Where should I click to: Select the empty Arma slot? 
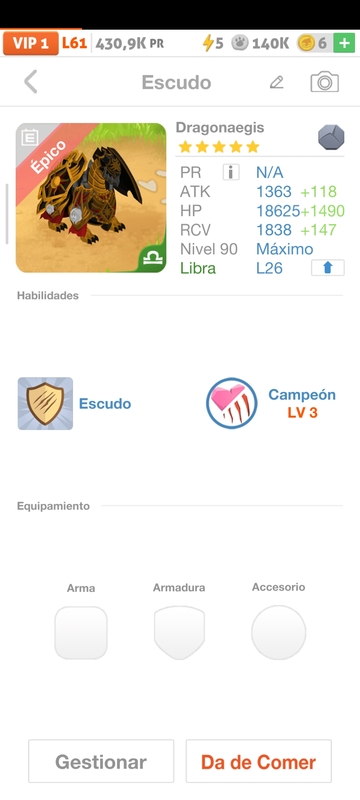pyautogui.click(x=81, y=633)
